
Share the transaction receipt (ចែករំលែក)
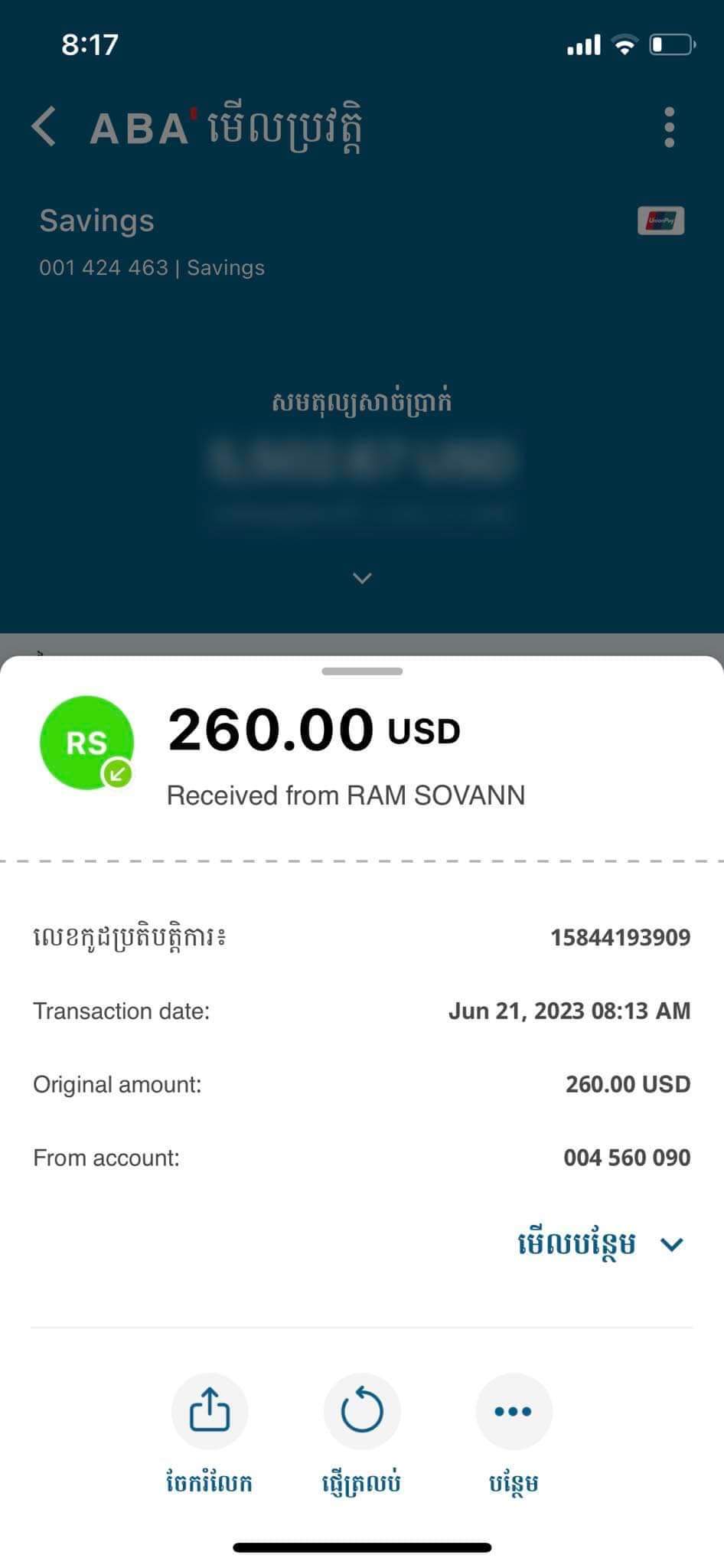click(x=209, y=1411)
